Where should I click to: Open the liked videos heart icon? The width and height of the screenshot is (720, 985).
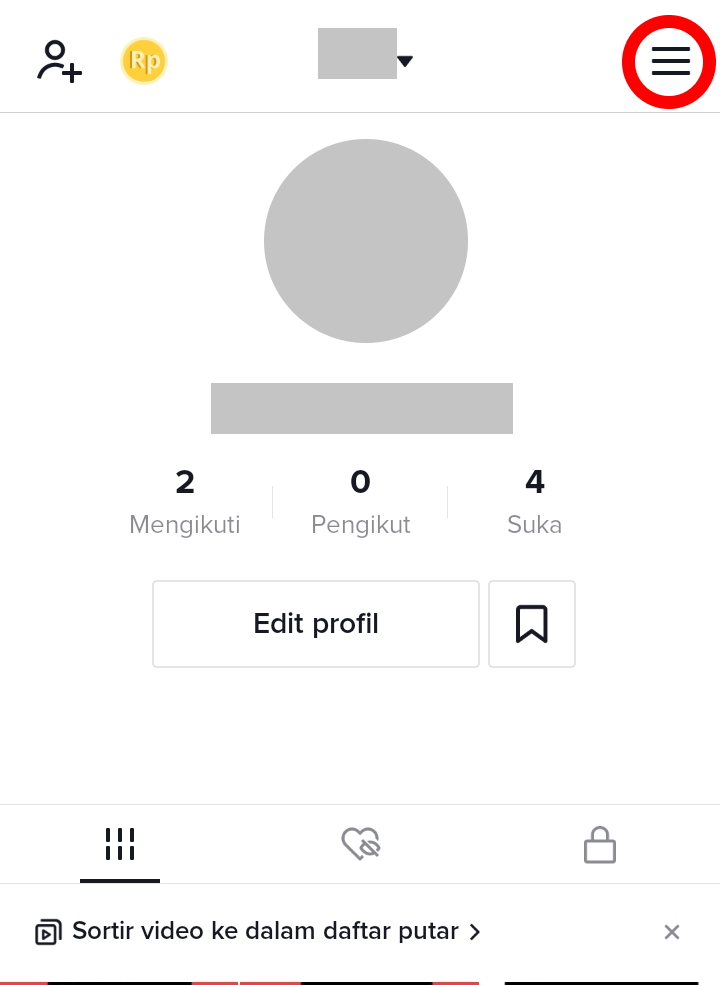click(360, 843)
